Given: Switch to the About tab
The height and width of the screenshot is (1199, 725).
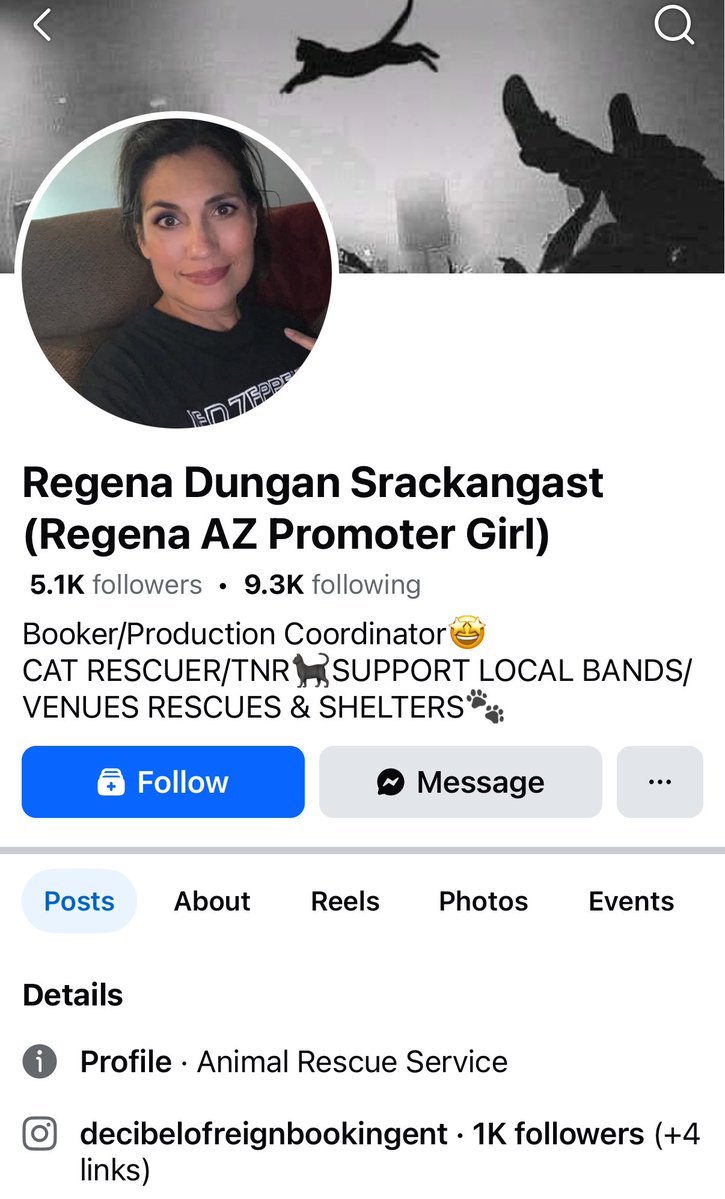Looking at the screenshot, I should (x=212, y=901).
